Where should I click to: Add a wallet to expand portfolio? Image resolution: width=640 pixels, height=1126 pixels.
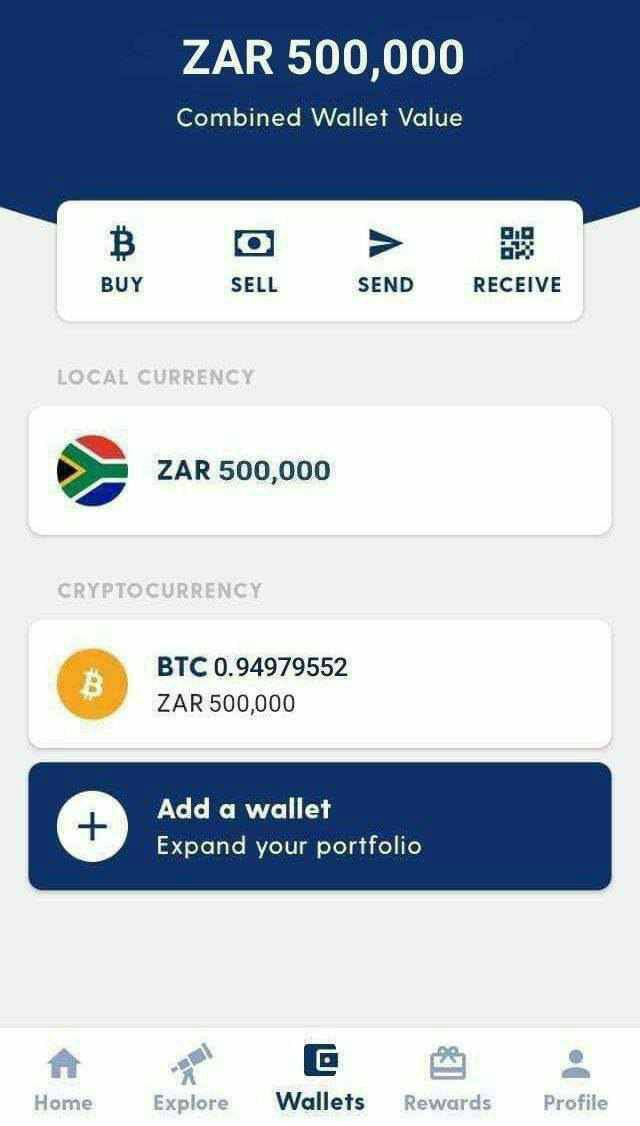point(319,826)
